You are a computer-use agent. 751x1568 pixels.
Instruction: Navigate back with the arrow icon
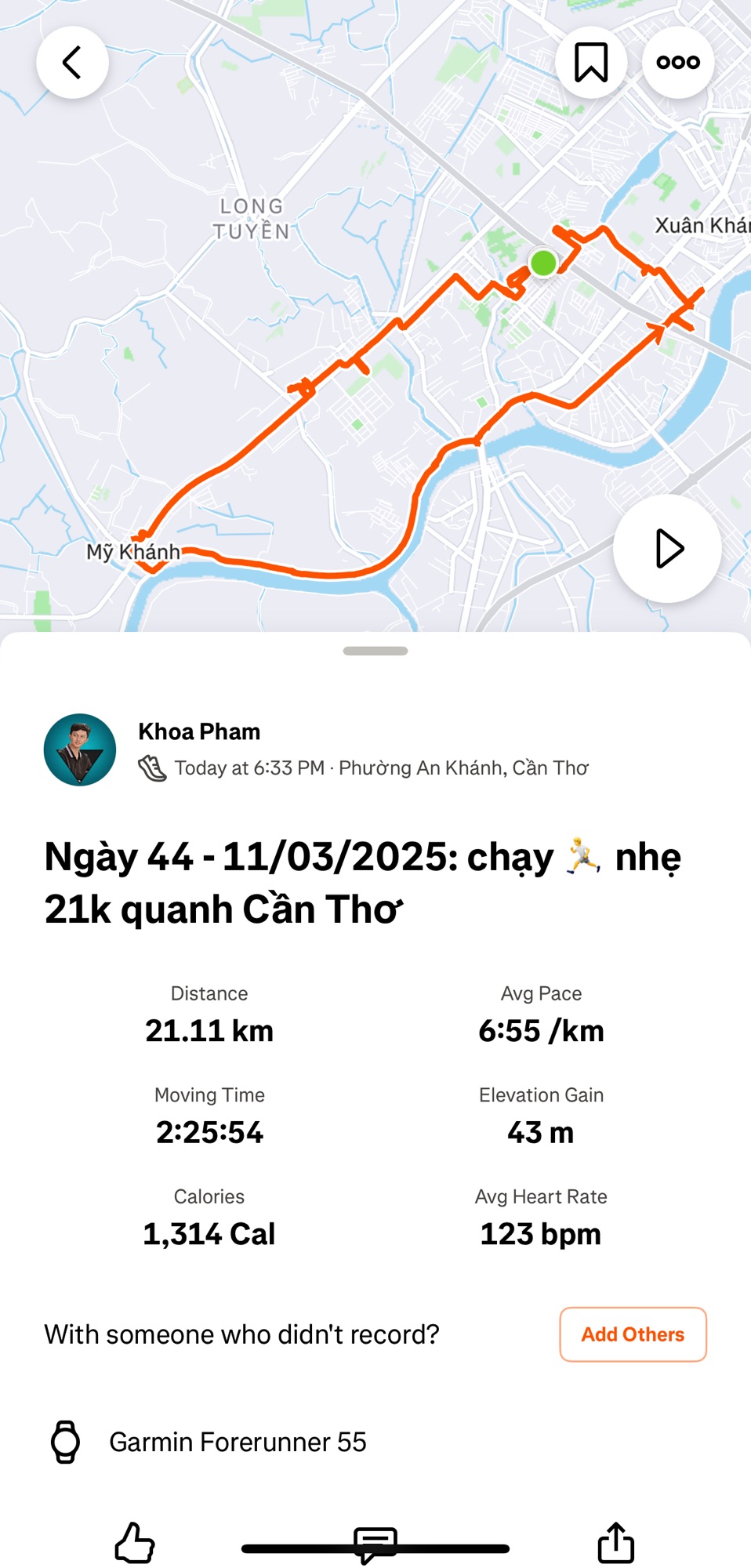click(72, 63)
